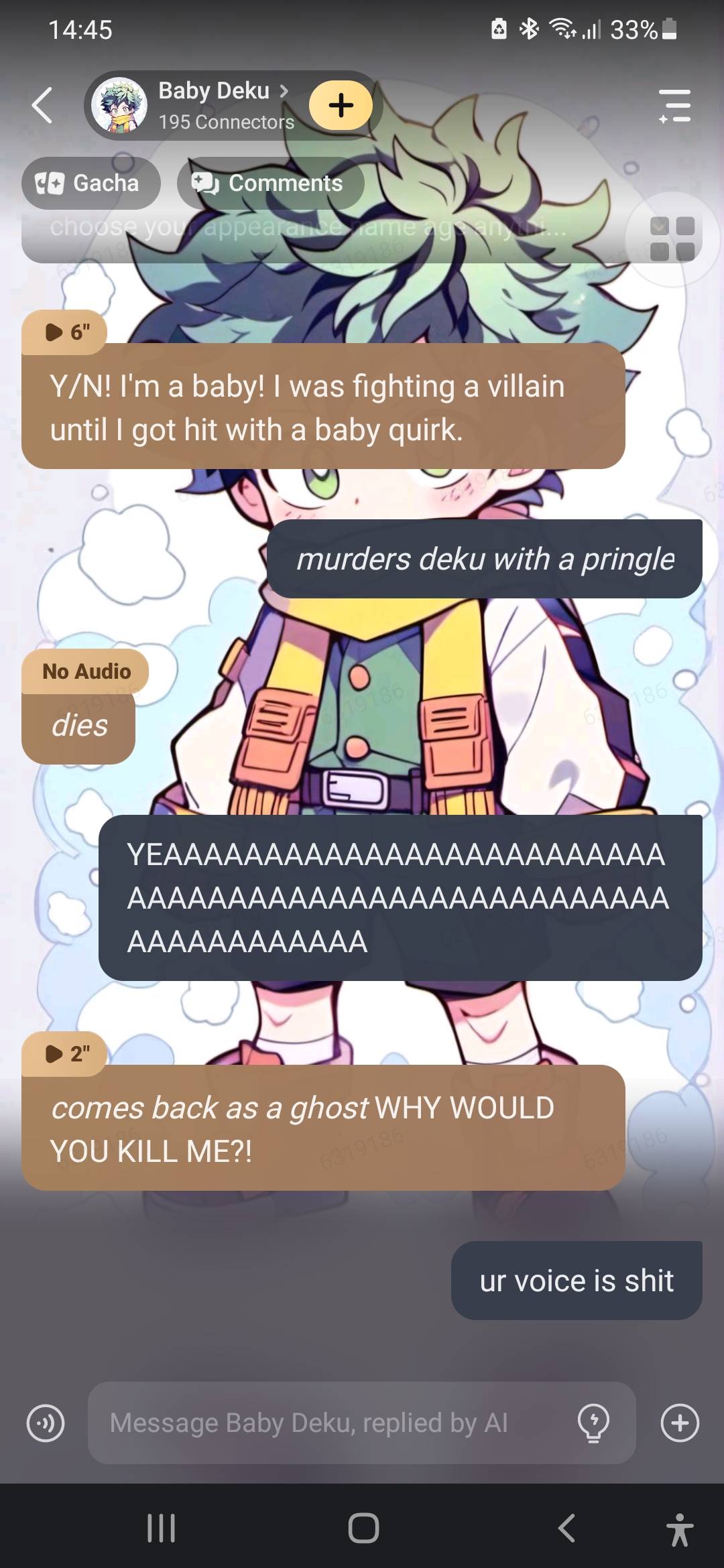
Task: Play the 6-second voice message
Action: (x=65, y=332)
